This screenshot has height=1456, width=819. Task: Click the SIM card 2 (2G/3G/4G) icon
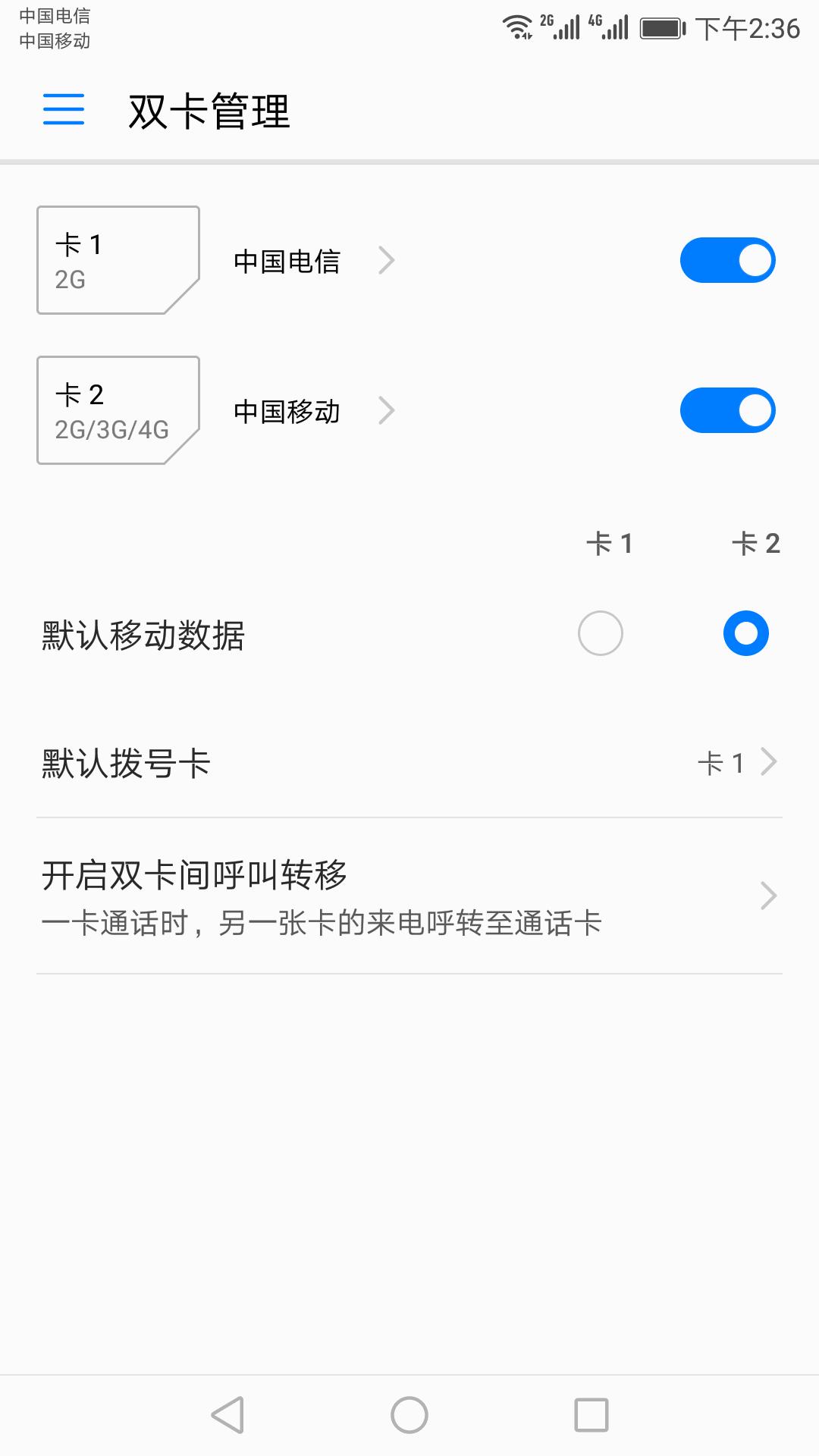tap(118, 409)
